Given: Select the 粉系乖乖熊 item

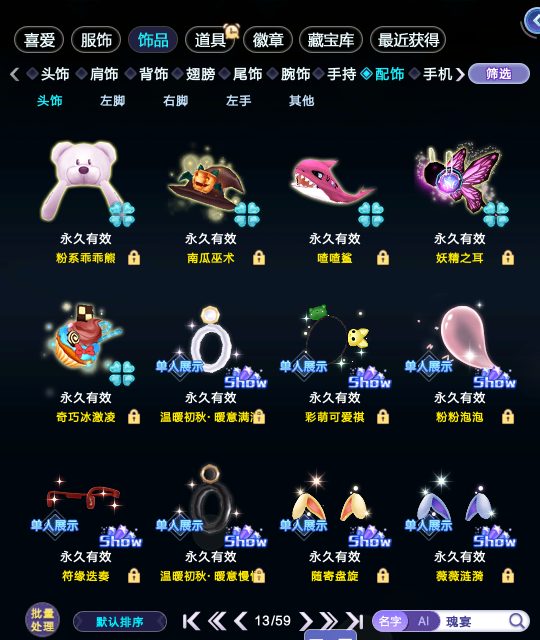Looking at the screenshot, I should pyautogui.click(x=86, y=202).
